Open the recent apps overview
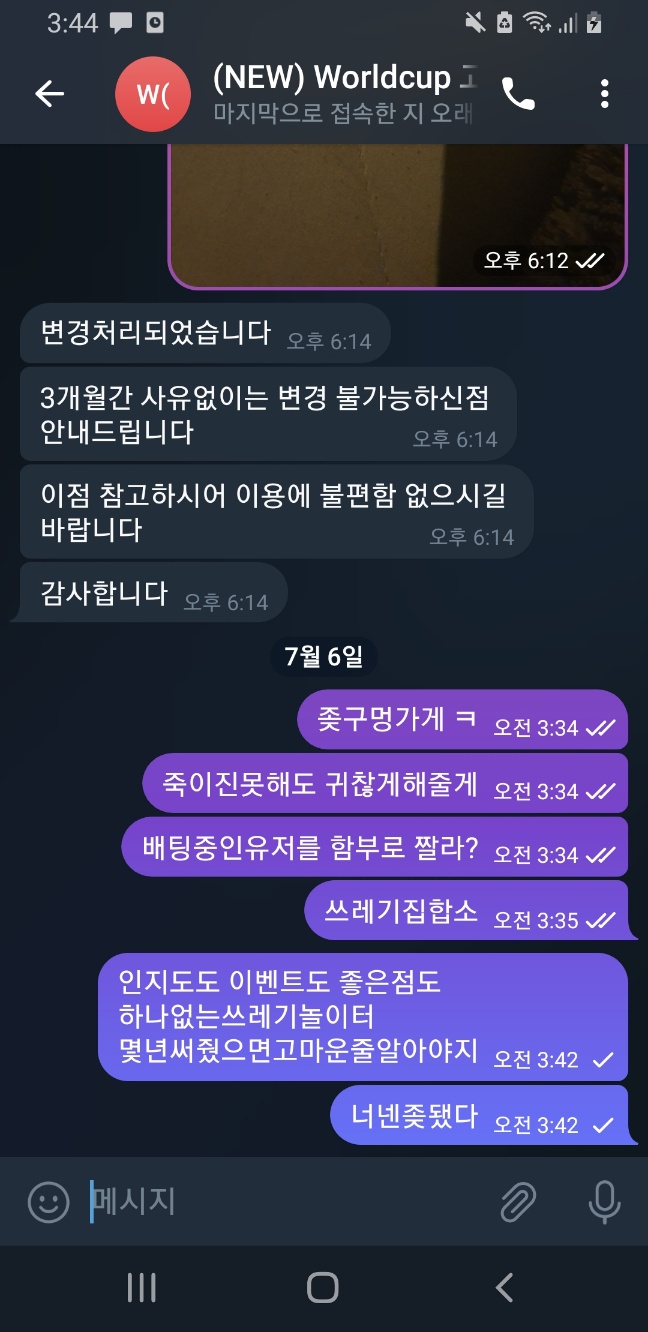 coord(141,1288)
